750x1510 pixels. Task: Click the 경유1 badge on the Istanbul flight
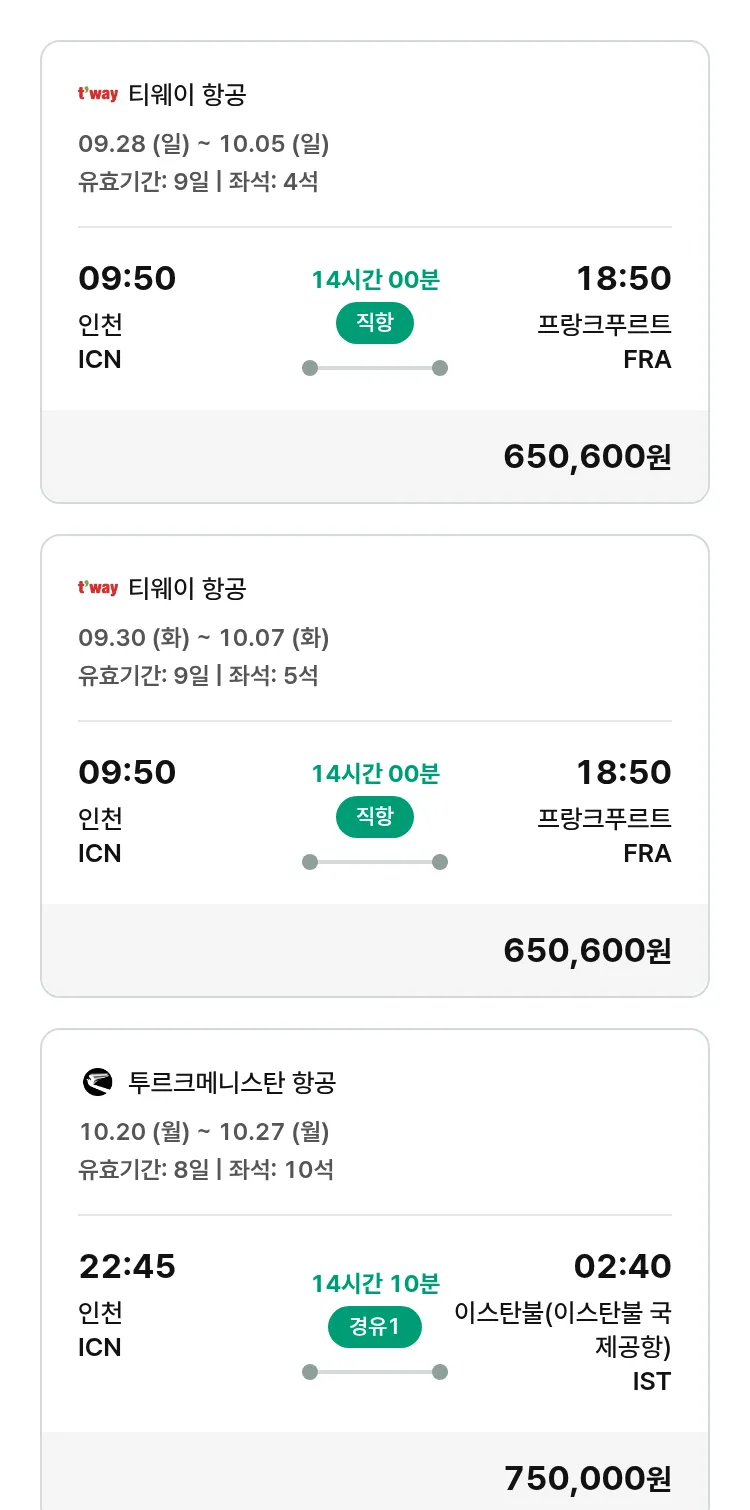coord(374,1327)
